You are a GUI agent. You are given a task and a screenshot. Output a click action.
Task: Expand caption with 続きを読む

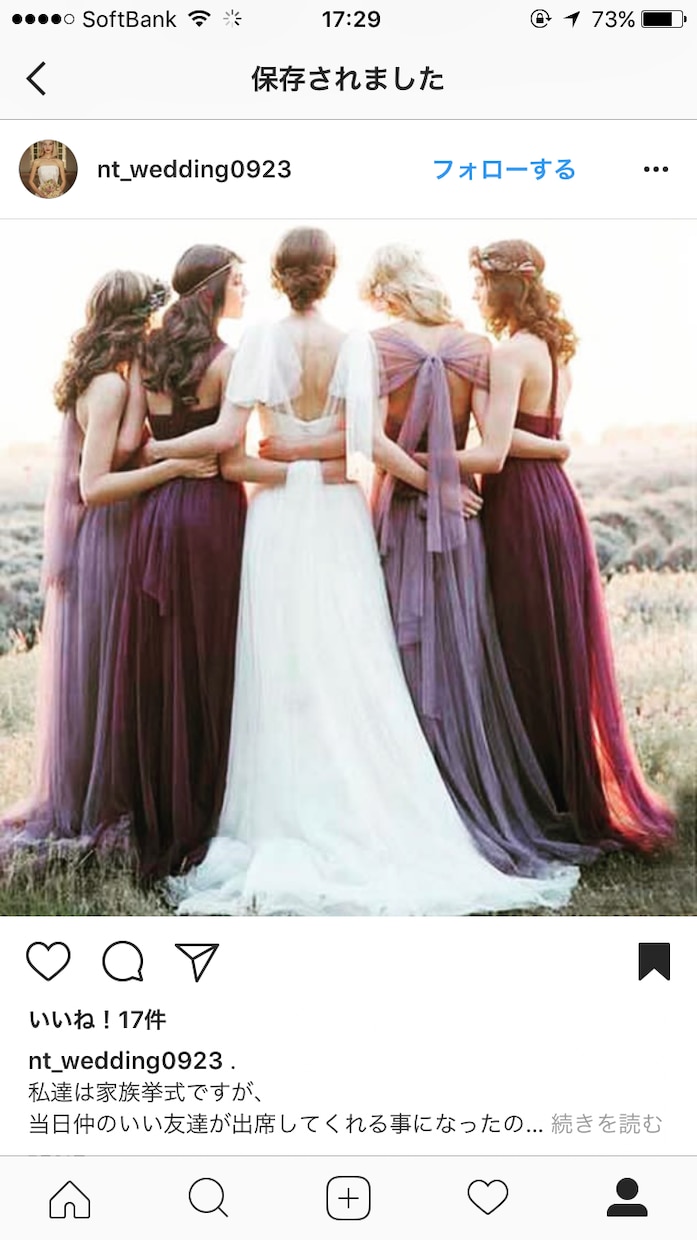[607, 1124]
